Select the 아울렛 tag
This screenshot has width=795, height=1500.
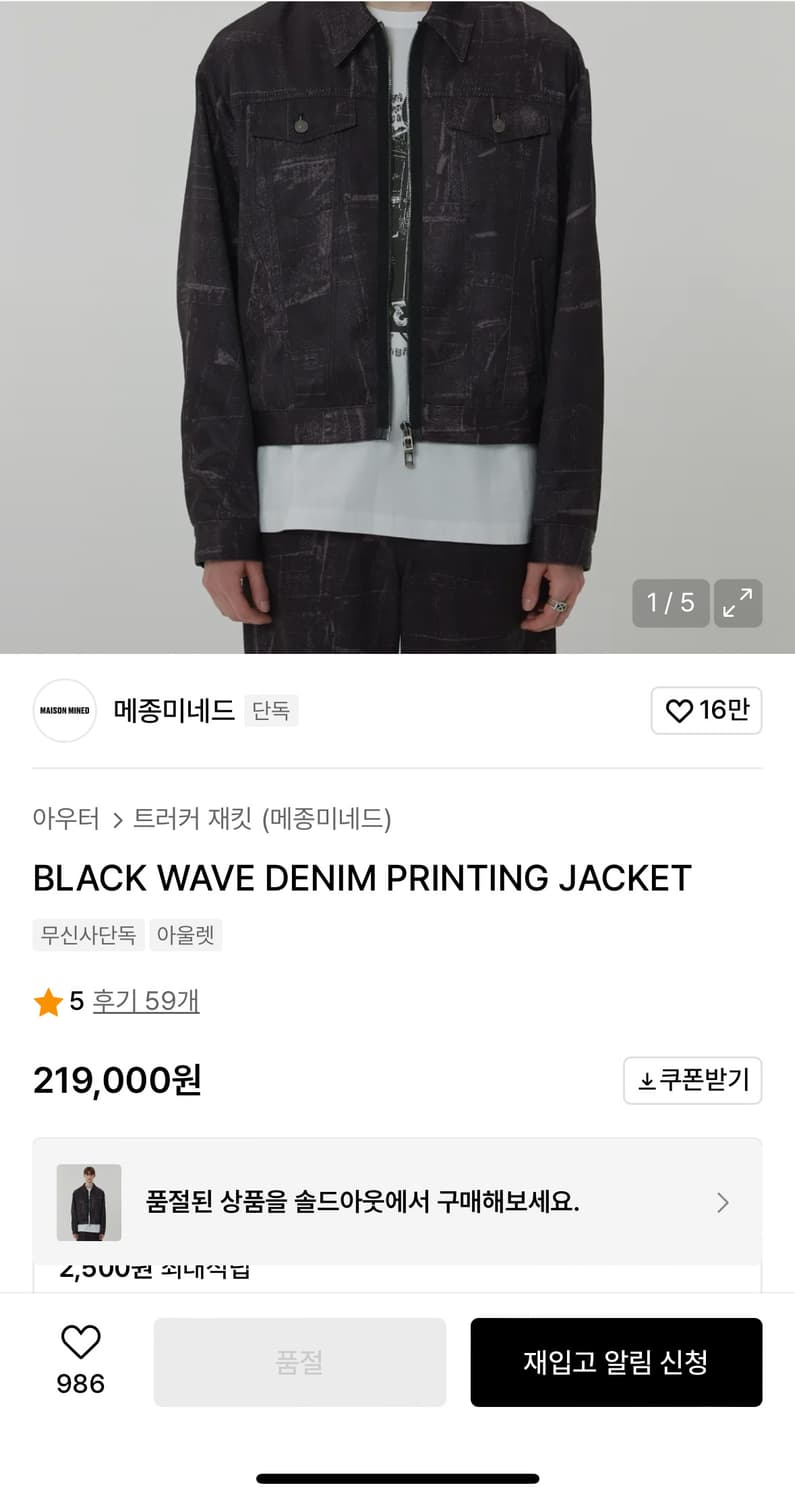point(185,935)
